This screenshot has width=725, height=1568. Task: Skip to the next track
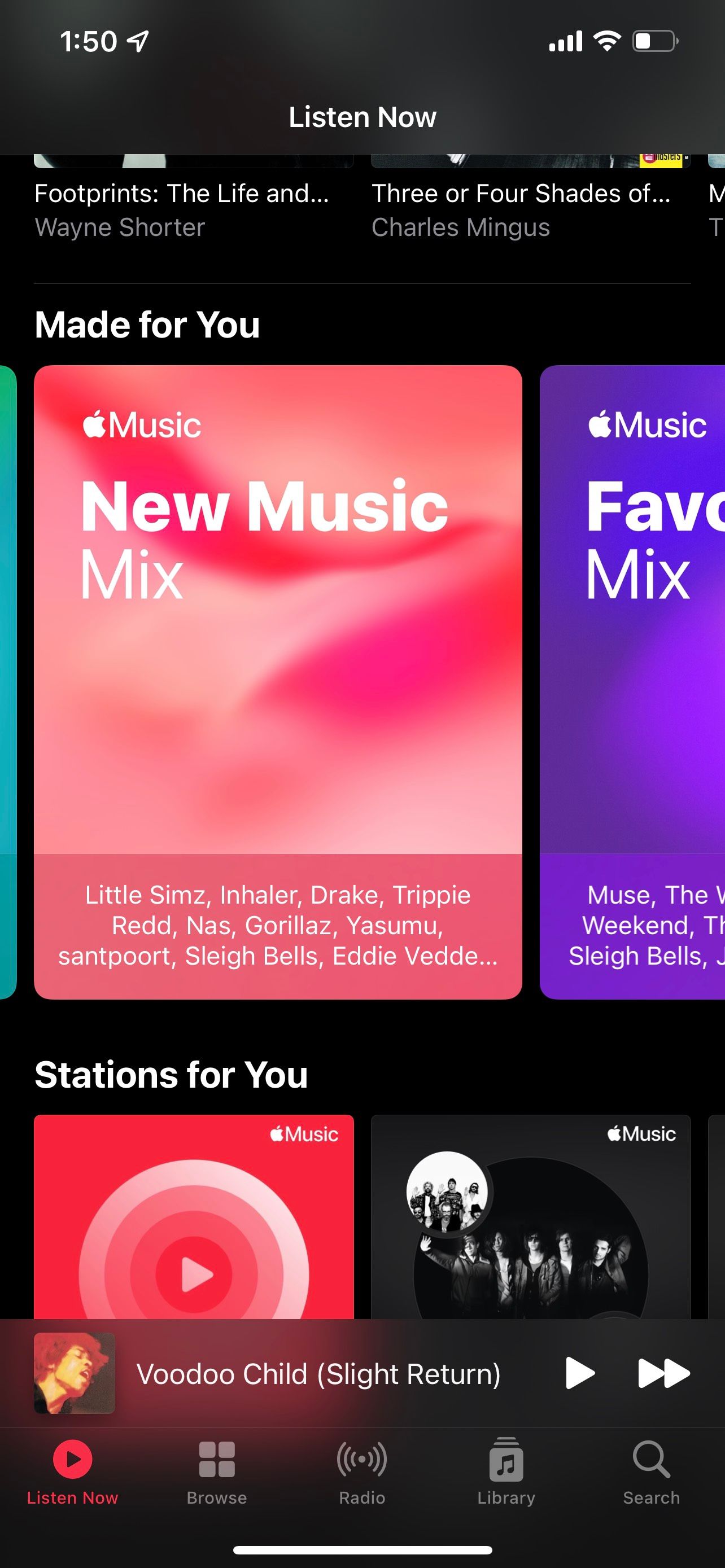point(663,1373)
